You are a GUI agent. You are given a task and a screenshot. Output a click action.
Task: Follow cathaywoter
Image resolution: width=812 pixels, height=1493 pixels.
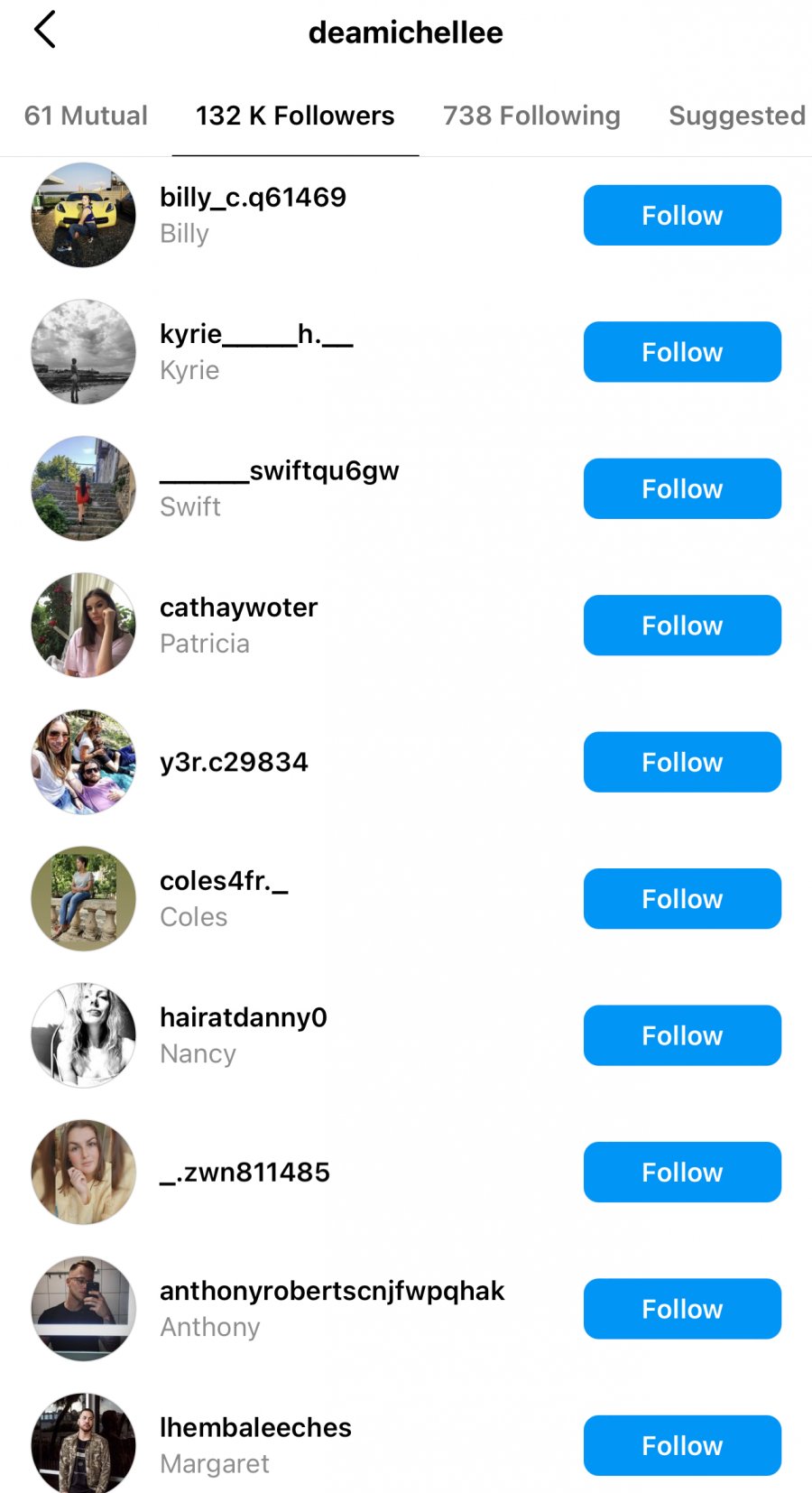pyautogui.click(x=682, y=626)
